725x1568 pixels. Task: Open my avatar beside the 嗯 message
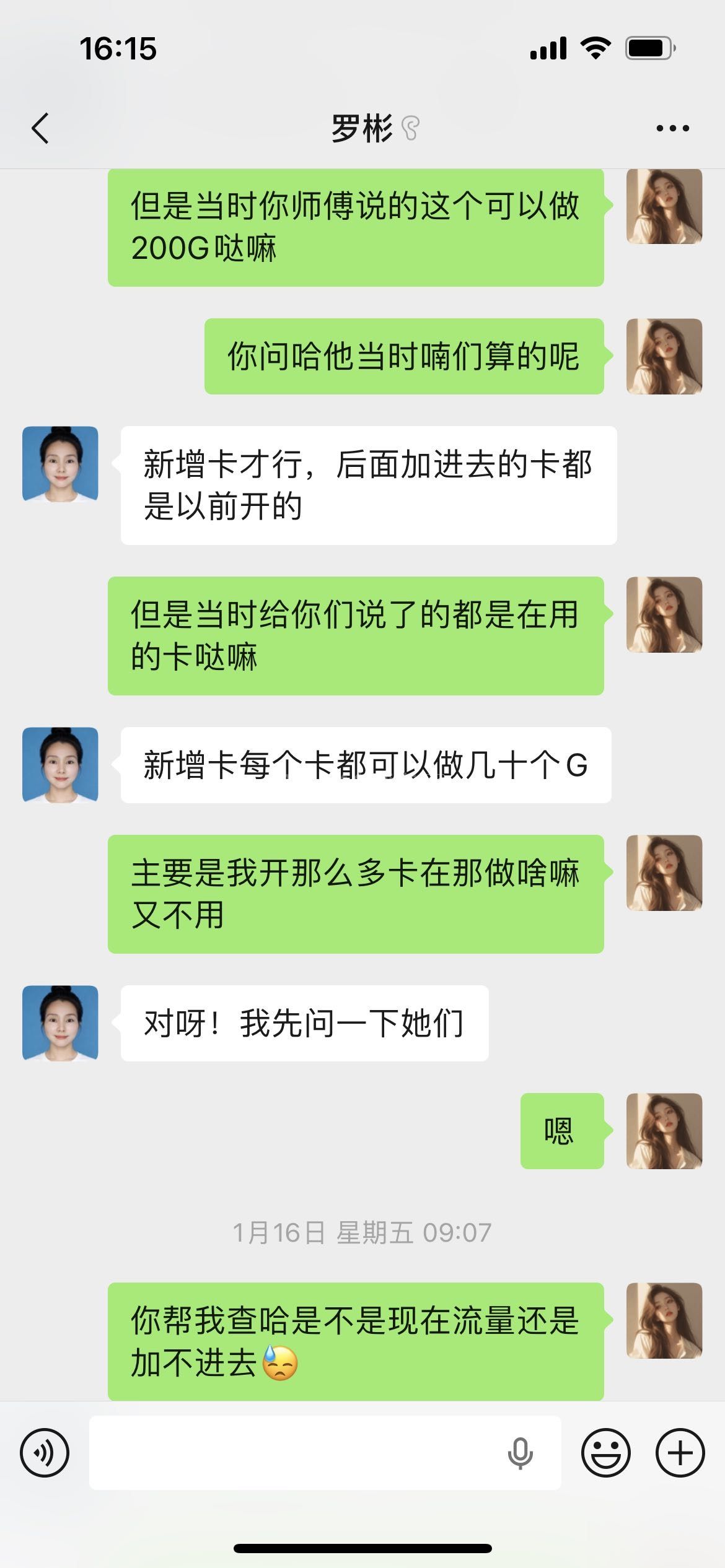[x=664, y=1131]
